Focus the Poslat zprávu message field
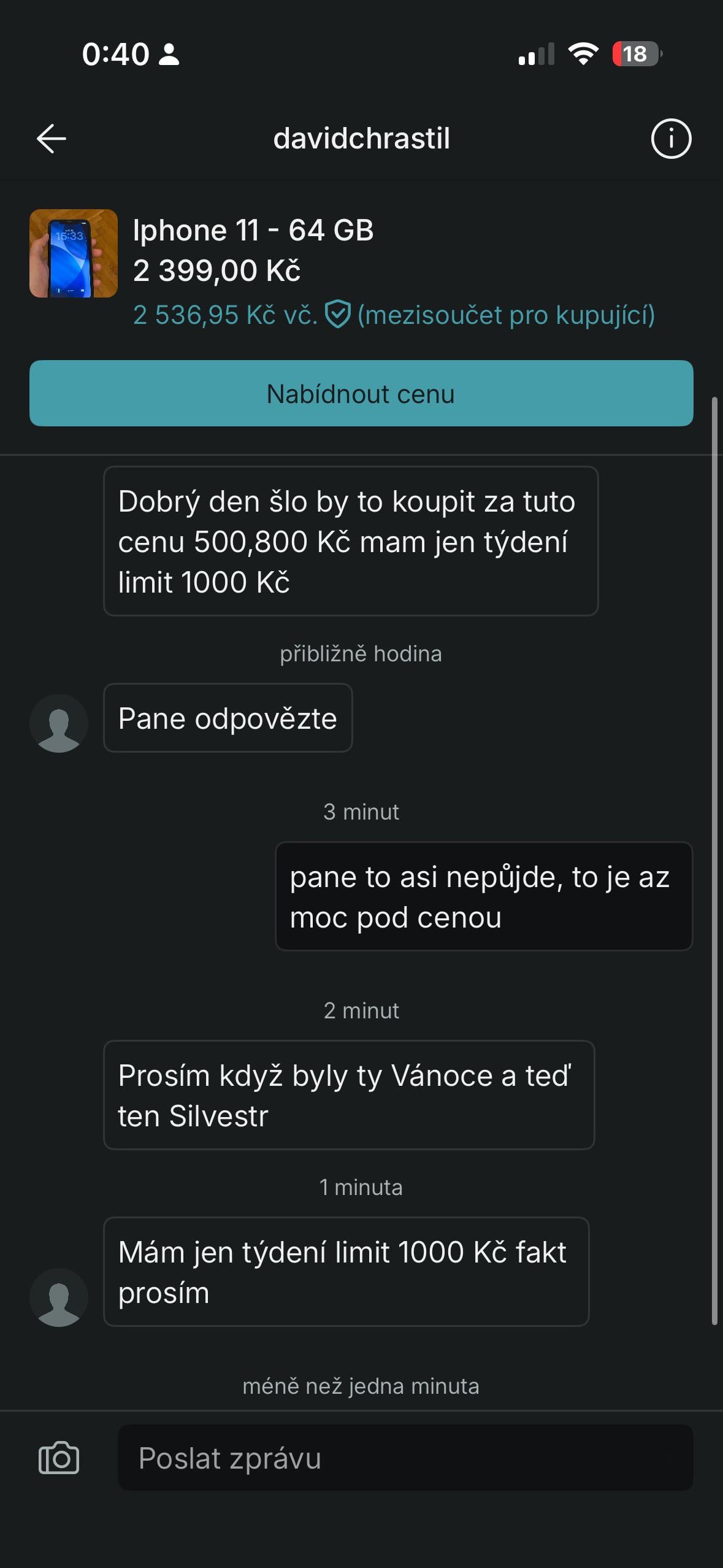The height and width of the screenshot is (1568, 723). pos(405,1458)
